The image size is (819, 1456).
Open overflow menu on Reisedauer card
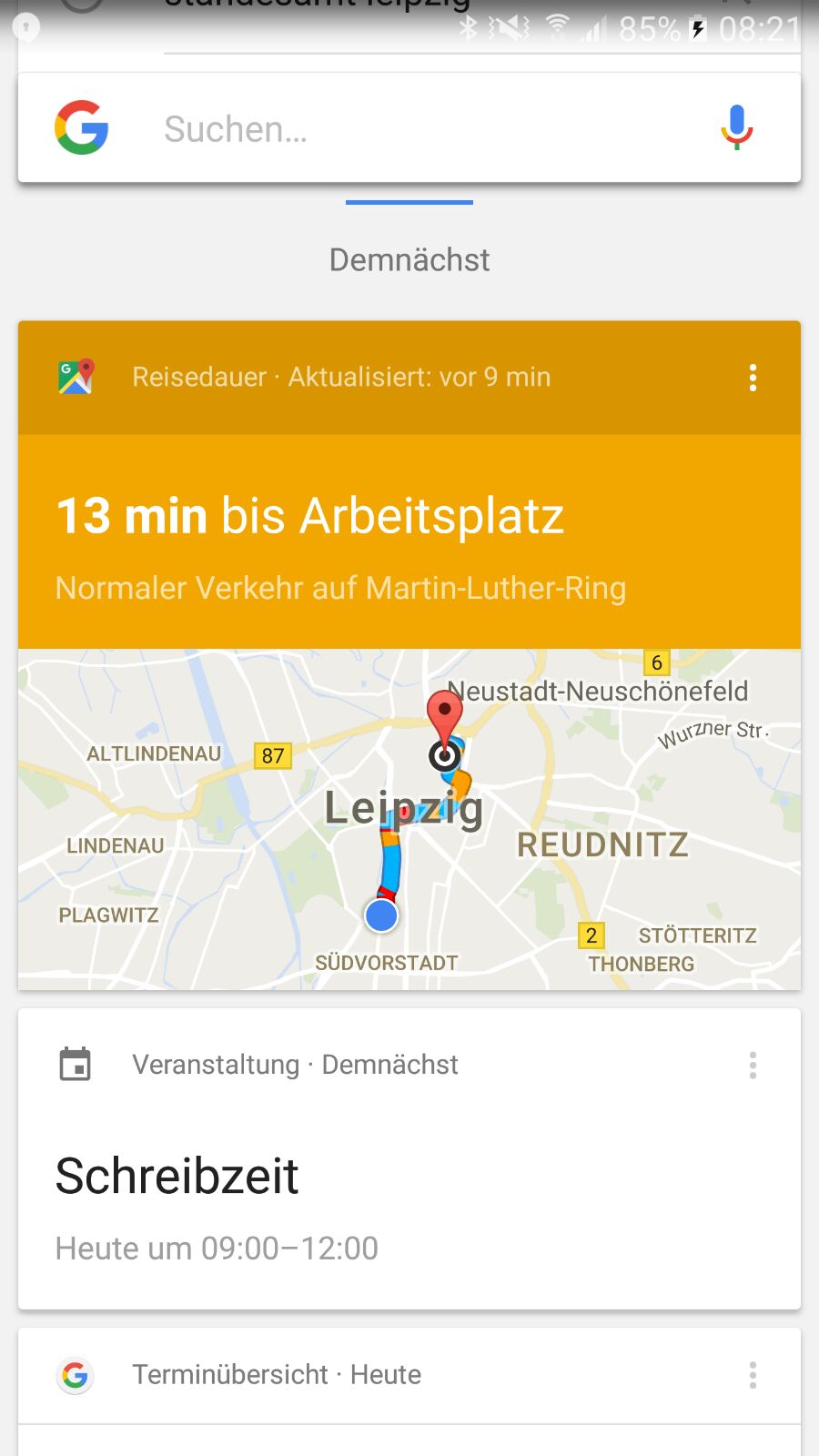(753, 378)
